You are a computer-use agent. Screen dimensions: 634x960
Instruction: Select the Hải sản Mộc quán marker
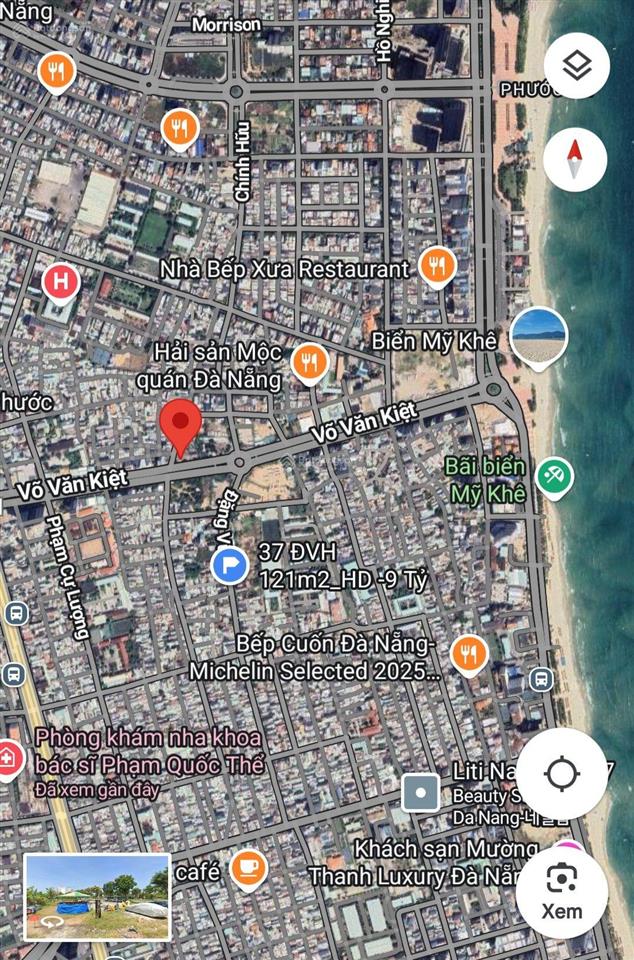(x=310, y=361)
